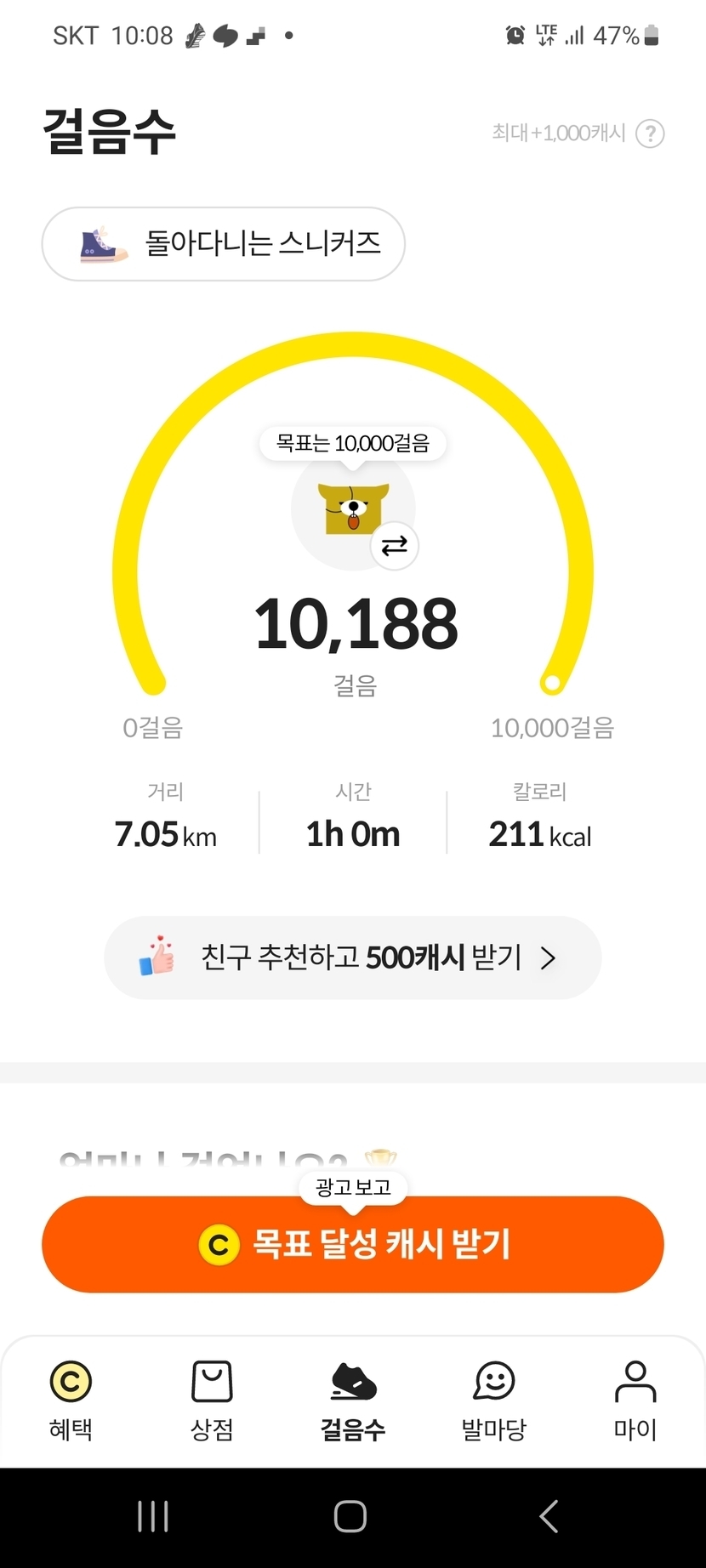The image size is (706, 1568).
Task: Go back with the system back button
Action: pos(549,1516)
